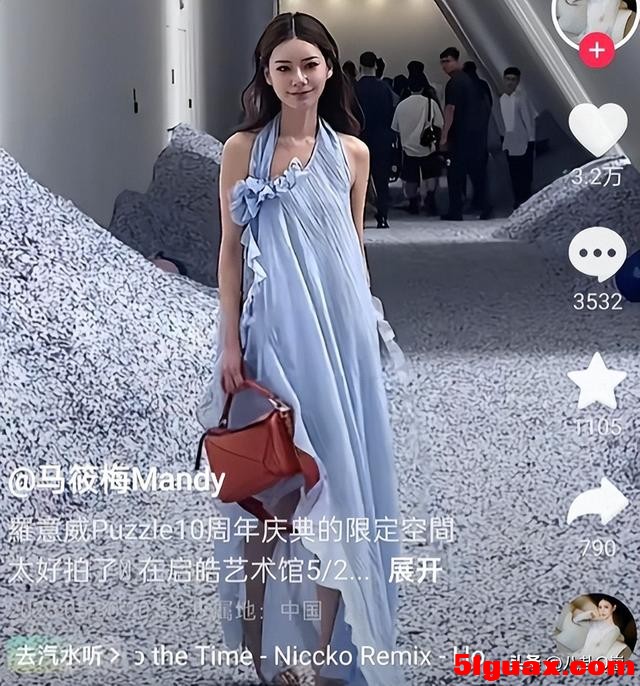Screen dimensions: 640x686
Task: Share this video via the arrow icon
Action: click(x=597, y=505)
